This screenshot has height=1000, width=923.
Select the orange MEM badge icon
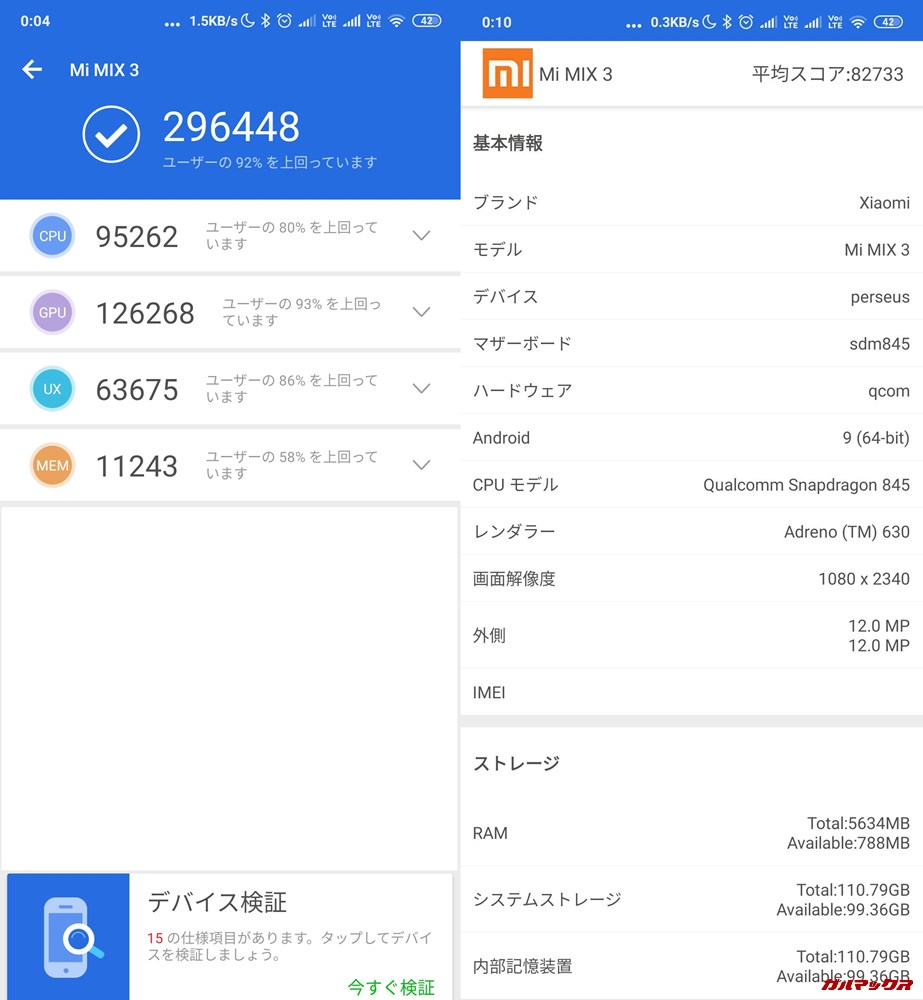[52, 465]
